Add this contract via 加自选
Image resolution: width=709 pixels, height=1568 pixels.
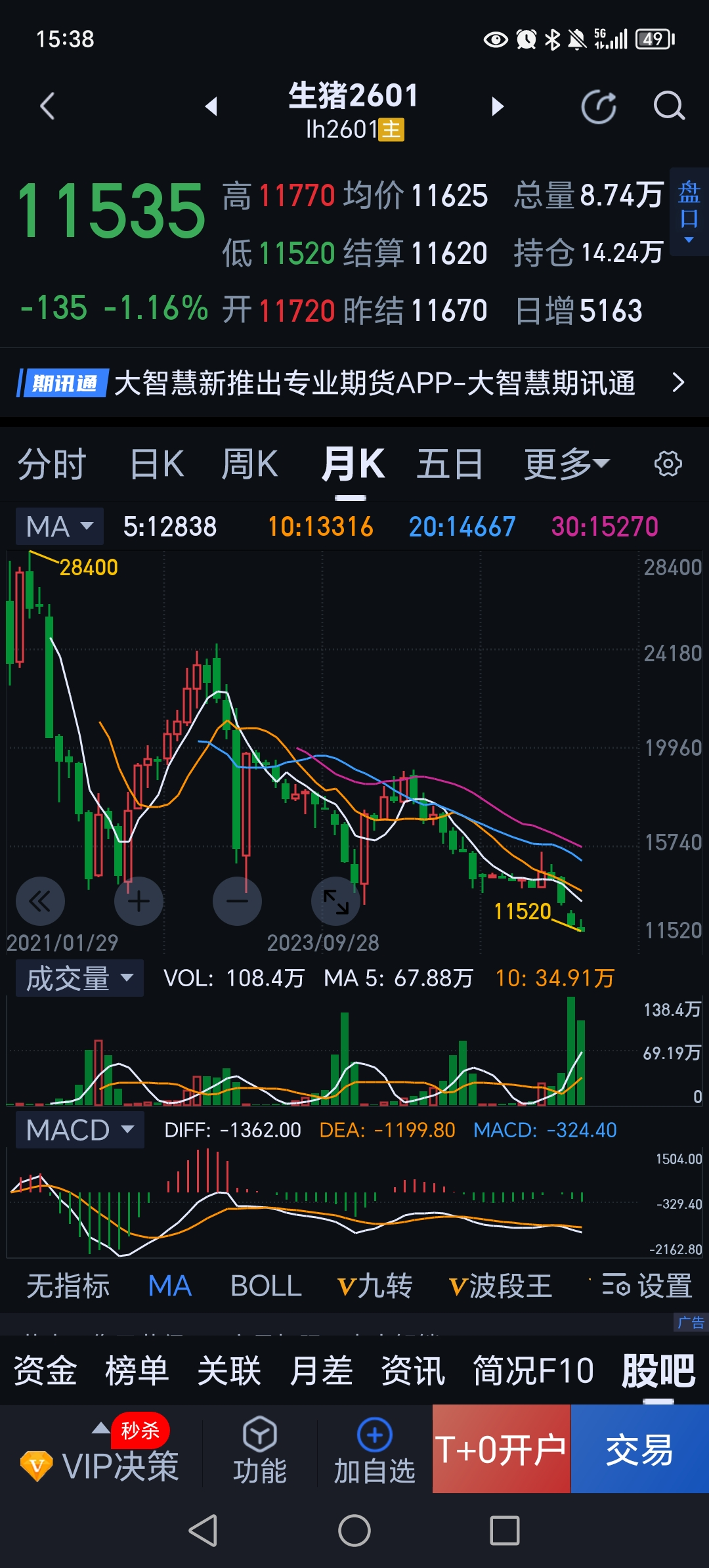[x=374, y=1452]
